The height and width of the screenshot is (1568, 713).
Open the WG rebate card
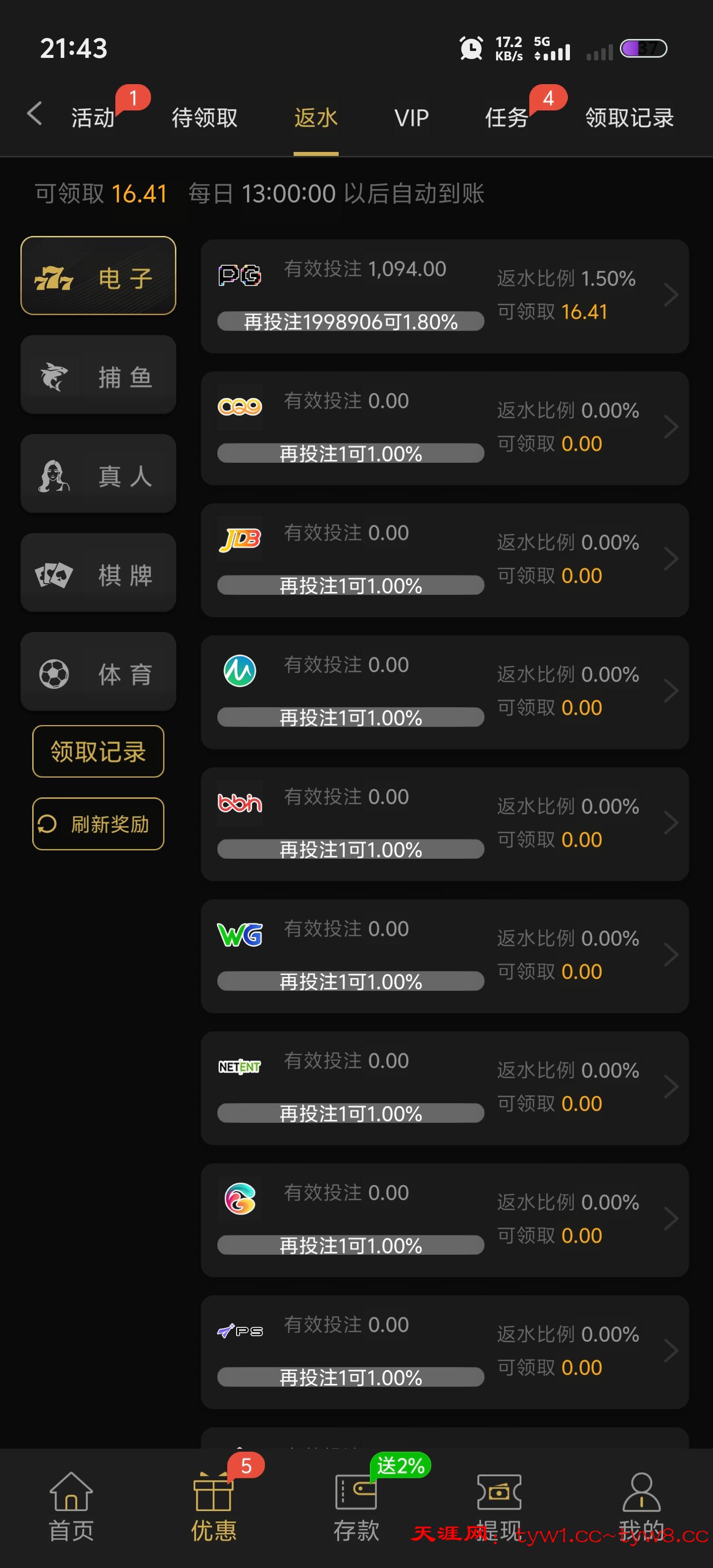pos(445,956)
